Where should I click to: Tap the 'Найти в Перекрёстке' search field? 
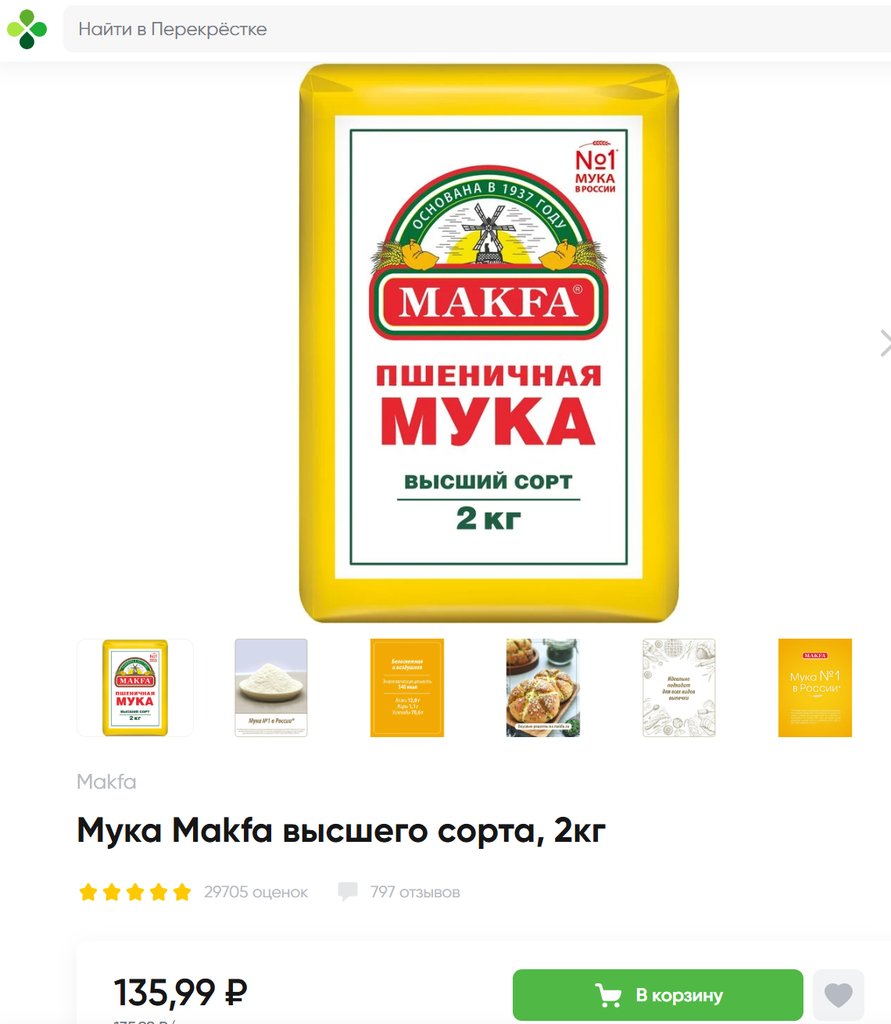[470, 30]
